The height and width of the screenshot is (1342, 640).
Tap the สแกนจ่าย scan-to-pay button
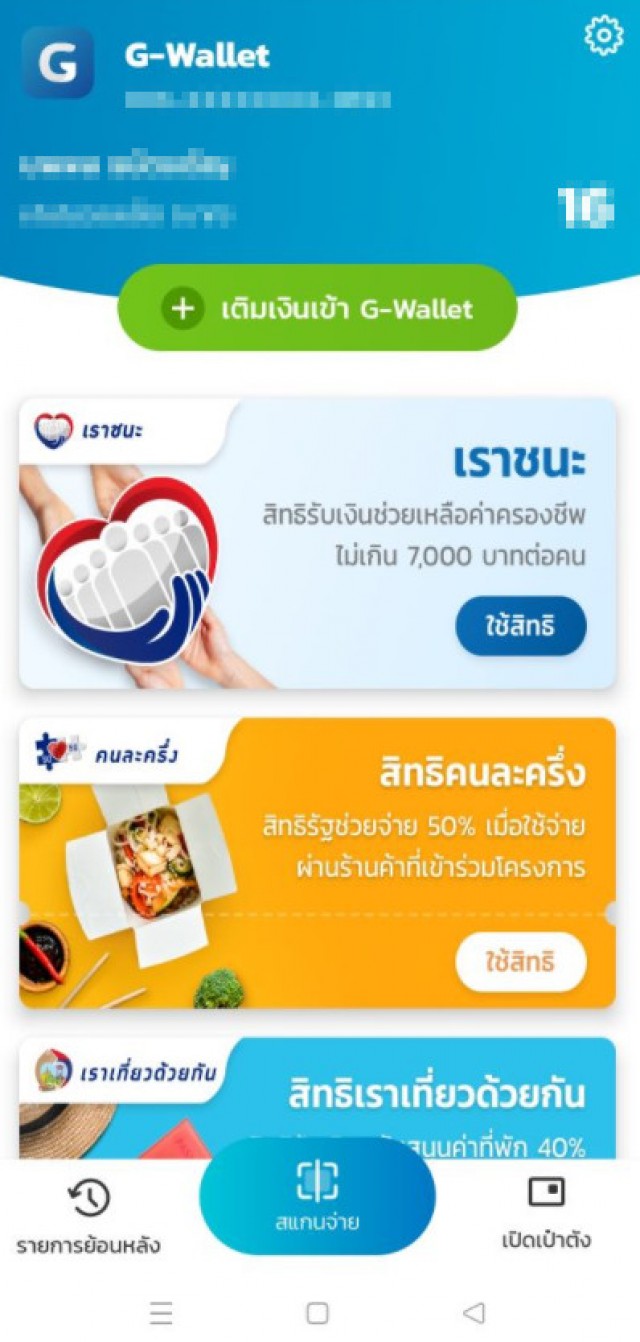[x=318, y=1197]
